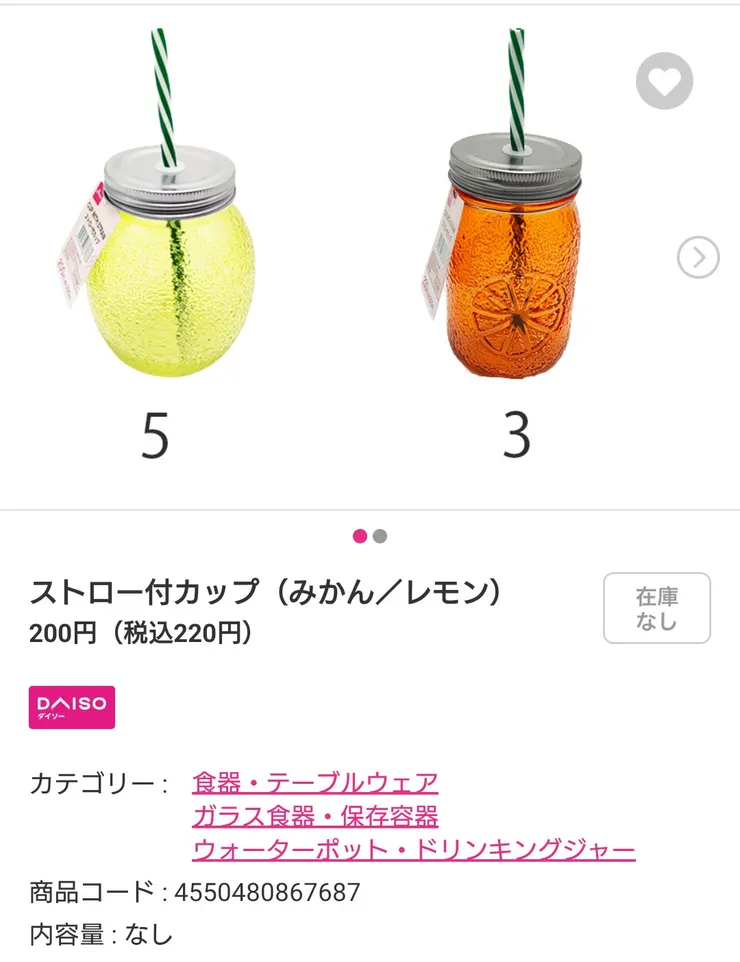The height and width of the screenshot is (962, 740).
Task: Open the ウォーターポット・ドリンキングジャー category link
Action: 413,850
